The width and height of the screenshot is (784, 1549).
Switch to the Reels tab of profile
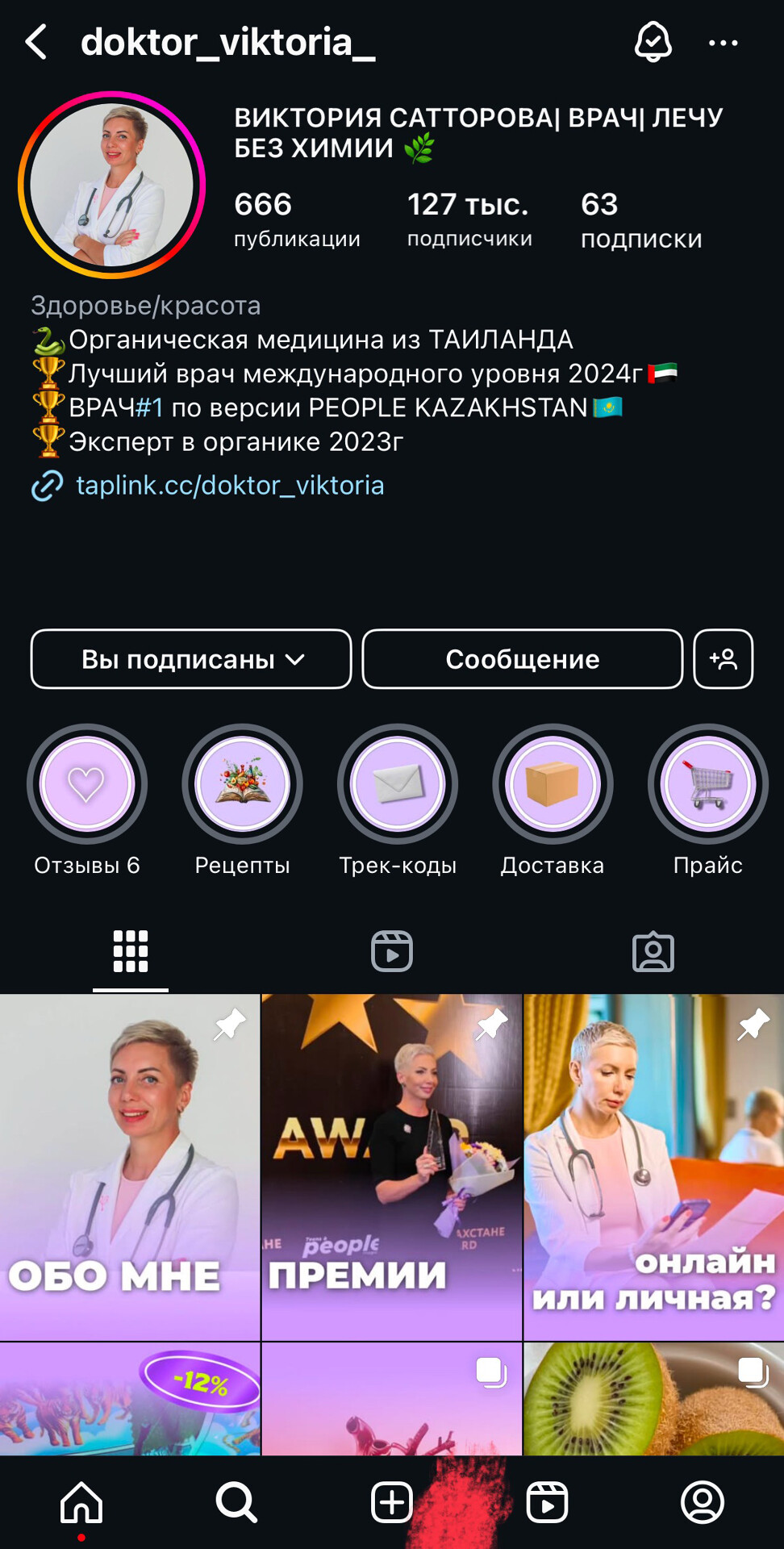[x=392, y=952]
